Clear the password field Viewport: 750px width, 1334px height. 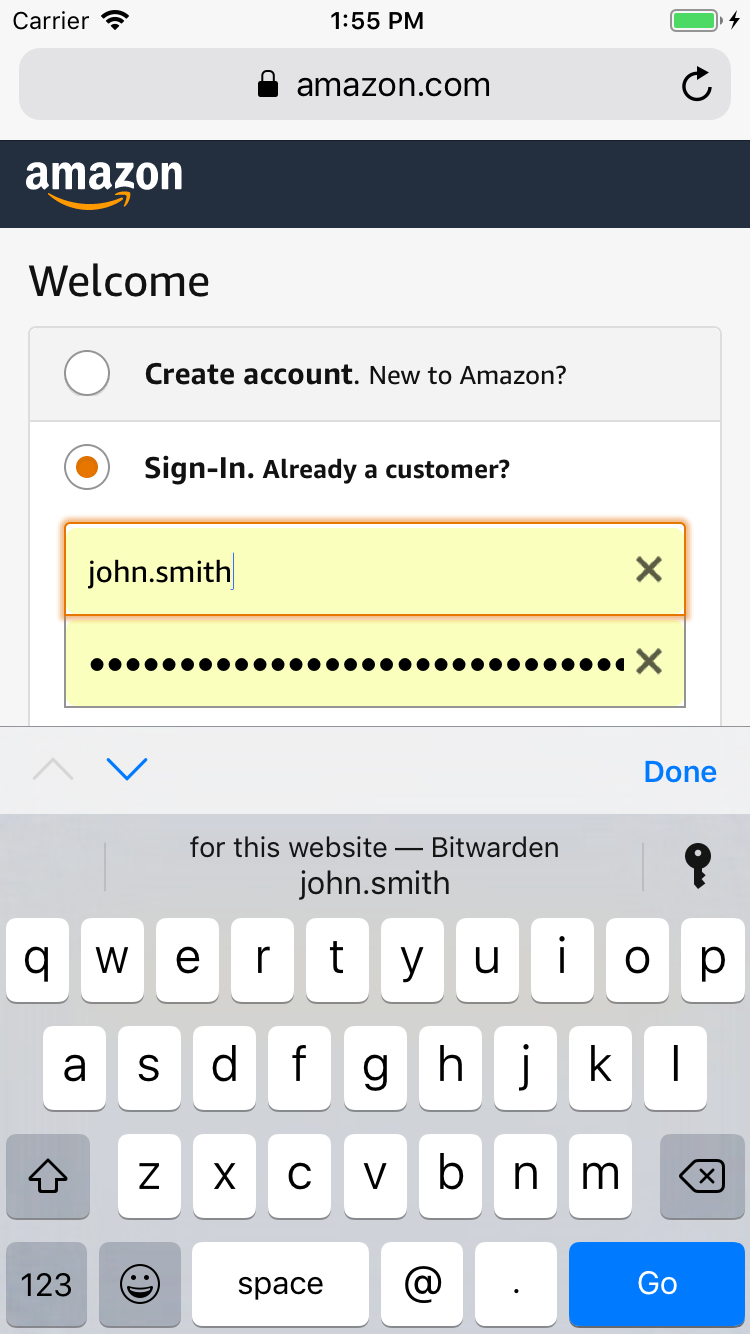(649, 661)
